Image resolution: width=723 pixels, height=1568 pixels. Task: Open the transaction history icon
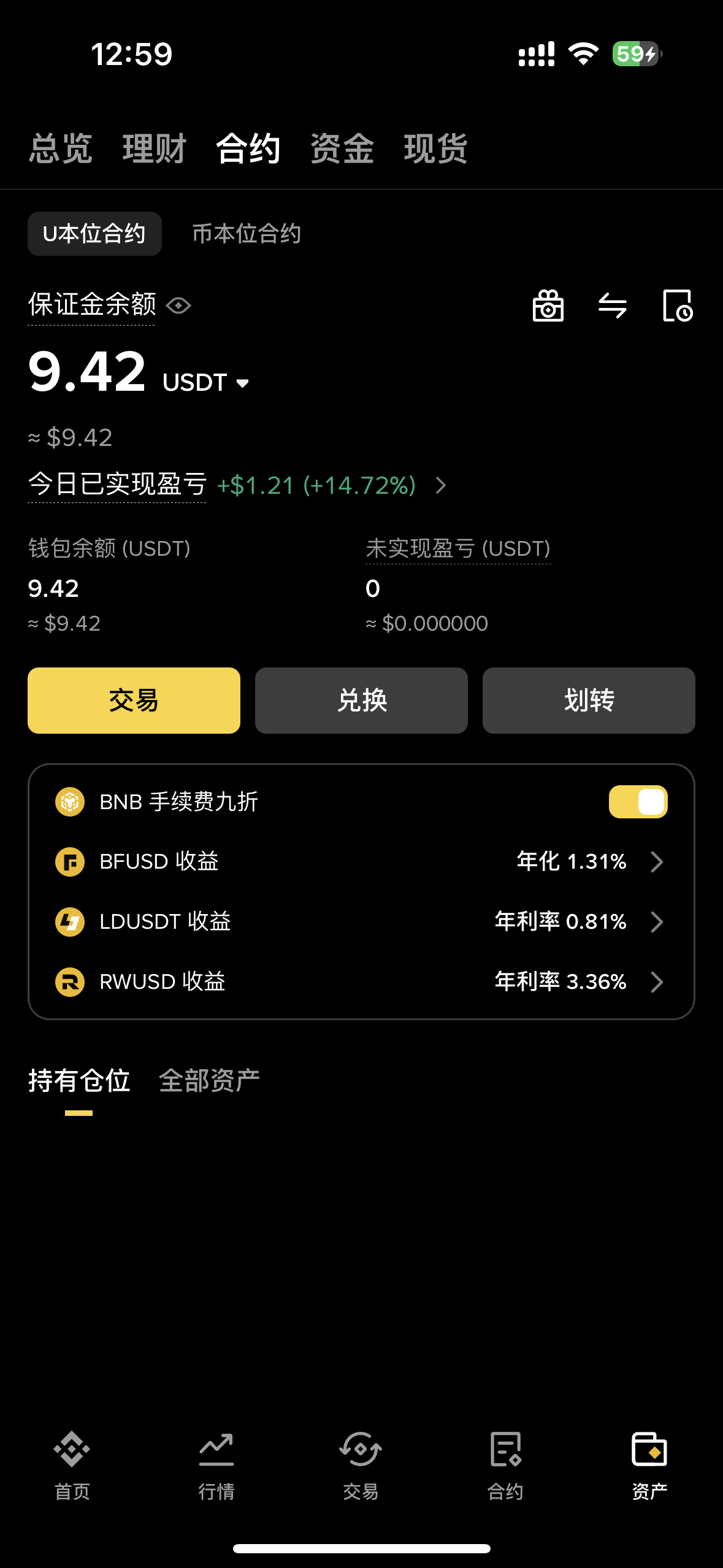(x=678, y=306)
